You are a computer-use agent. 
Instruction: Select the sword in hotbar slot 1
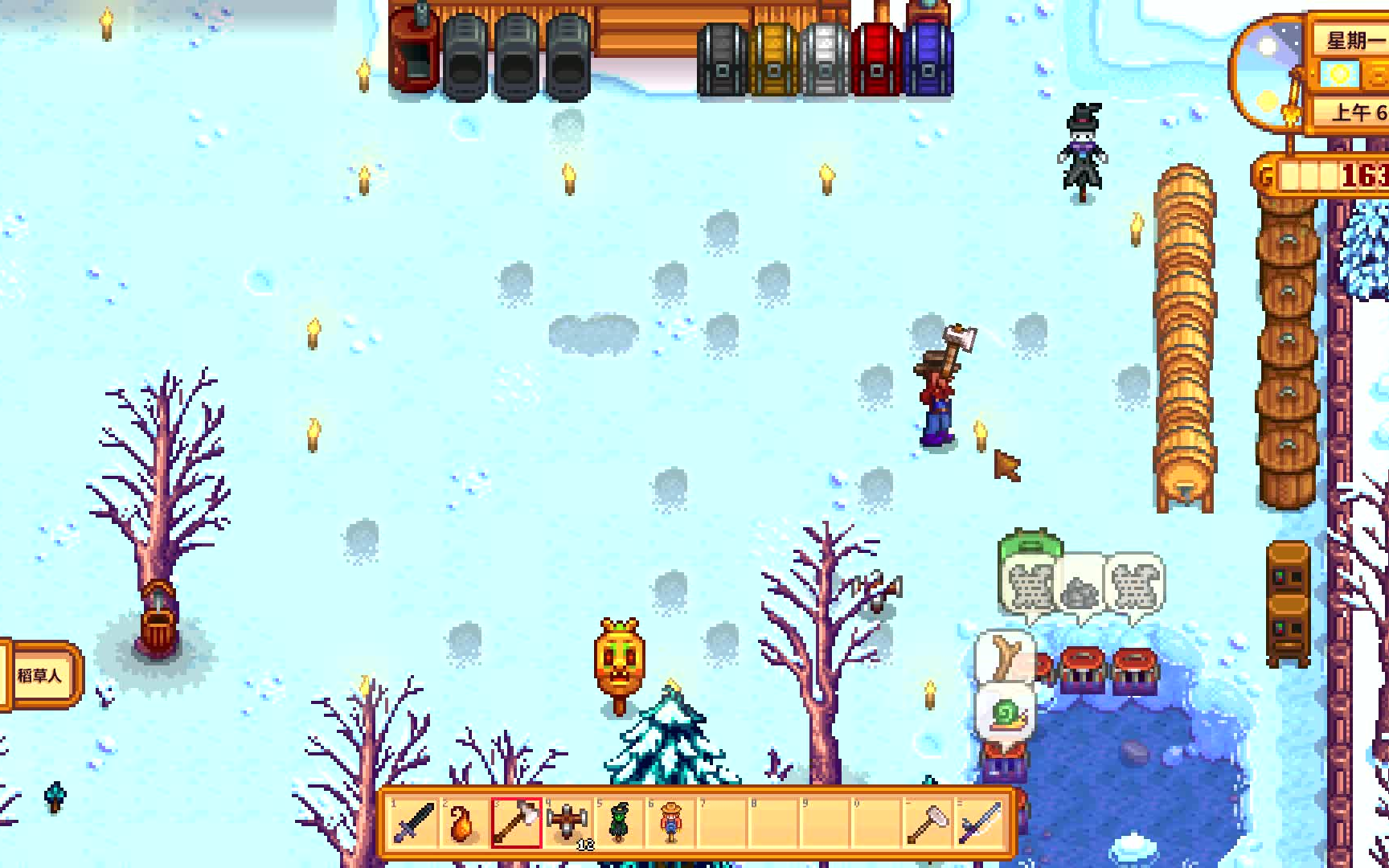coord(413,823)
